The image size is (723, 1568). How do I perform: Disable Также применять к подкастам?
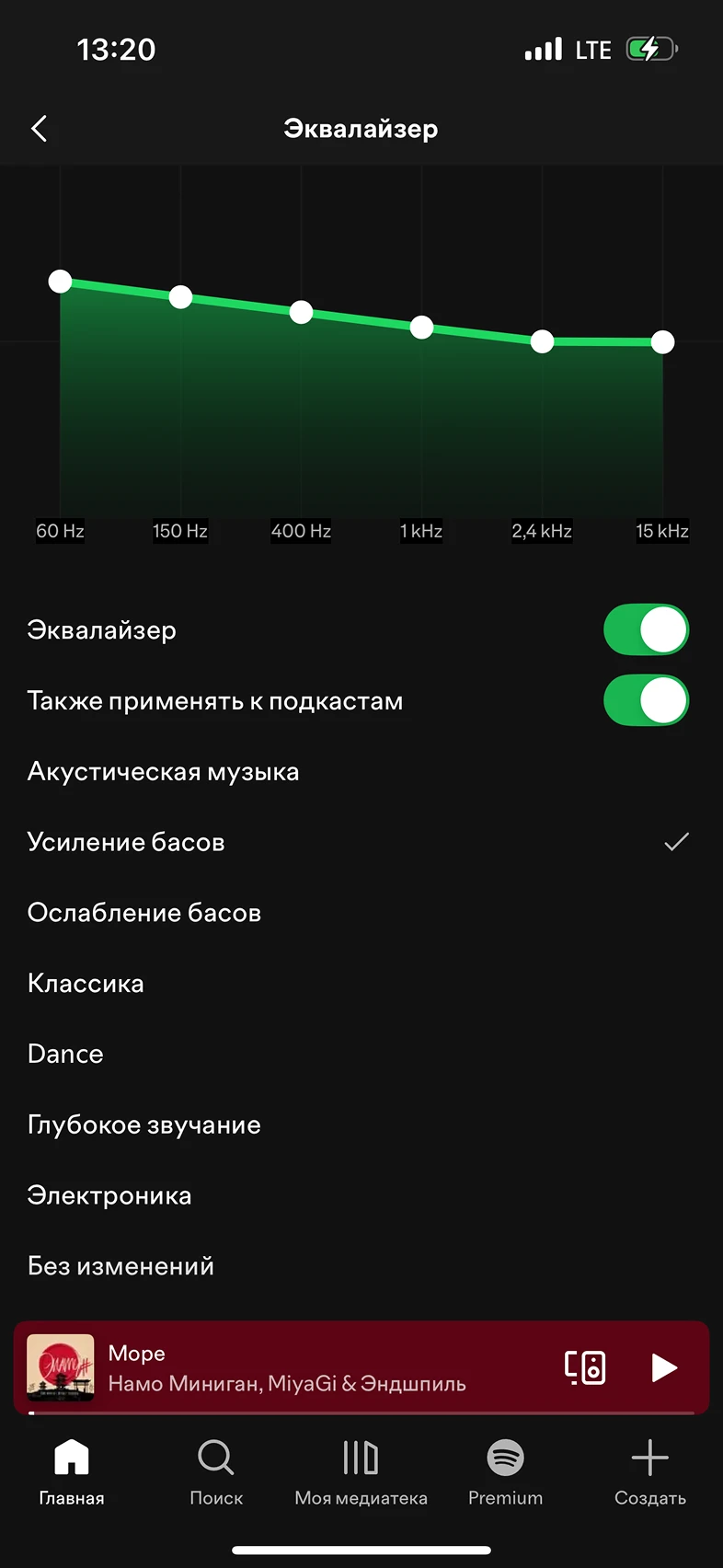[x=646, y=701]
